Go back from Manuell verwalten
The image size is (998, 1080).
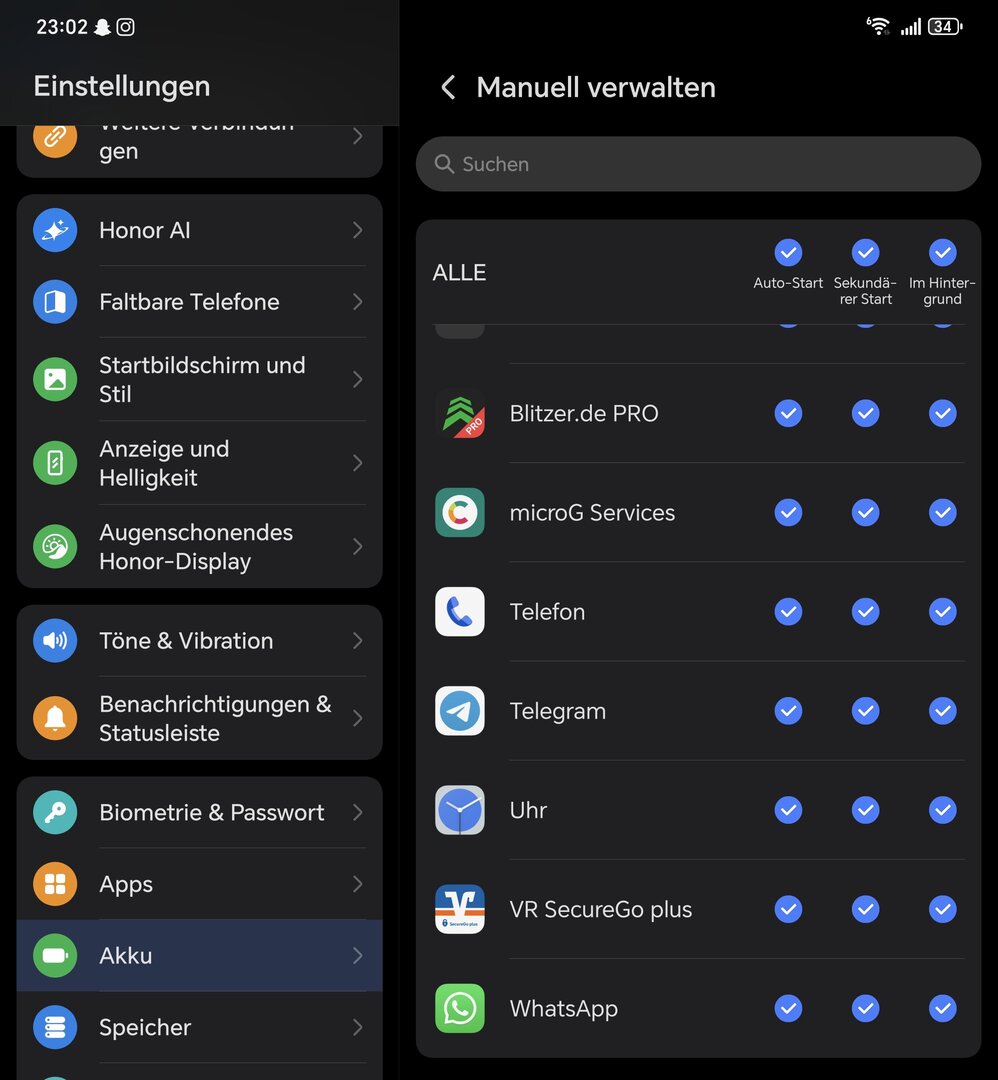pos(448,88)
